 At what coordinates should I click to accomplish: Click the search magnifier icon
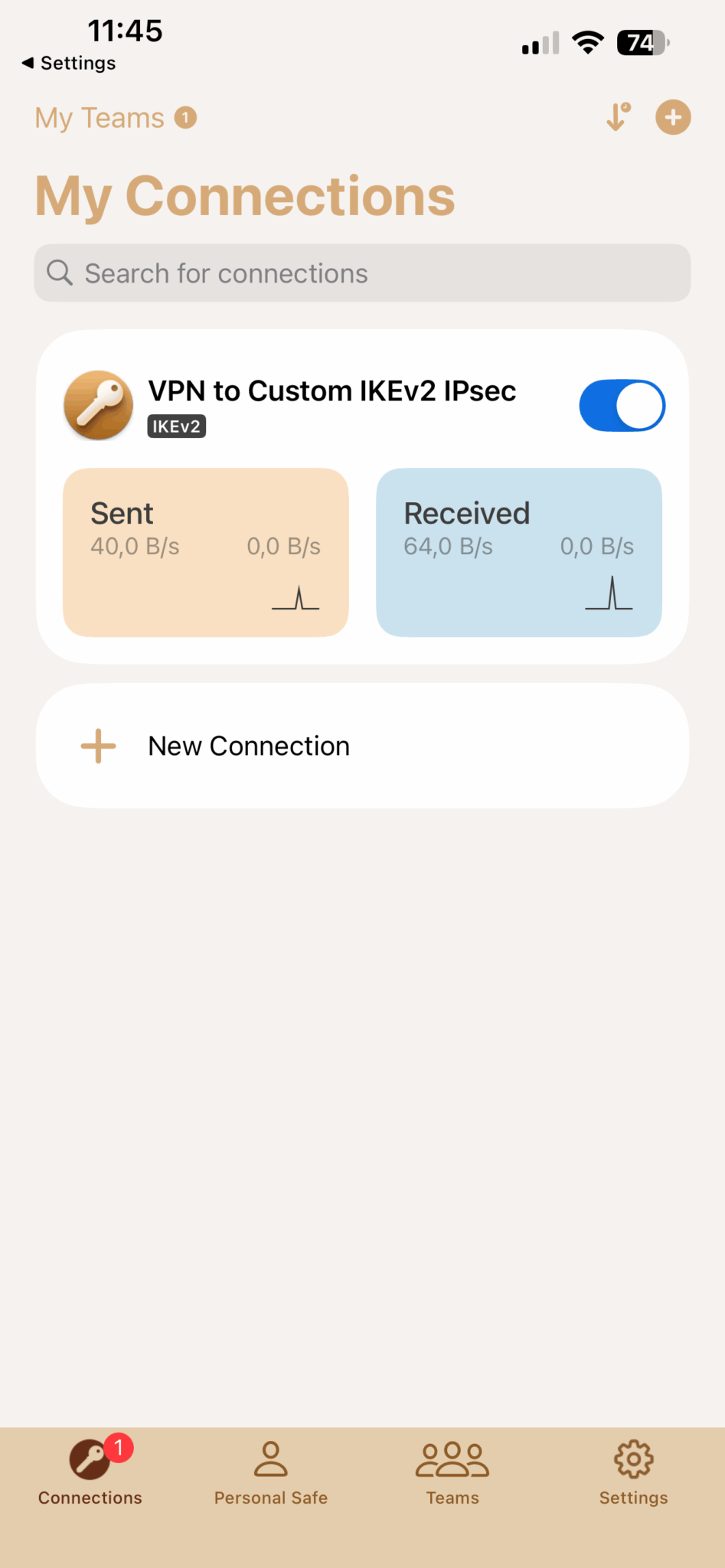click(59, 273)
